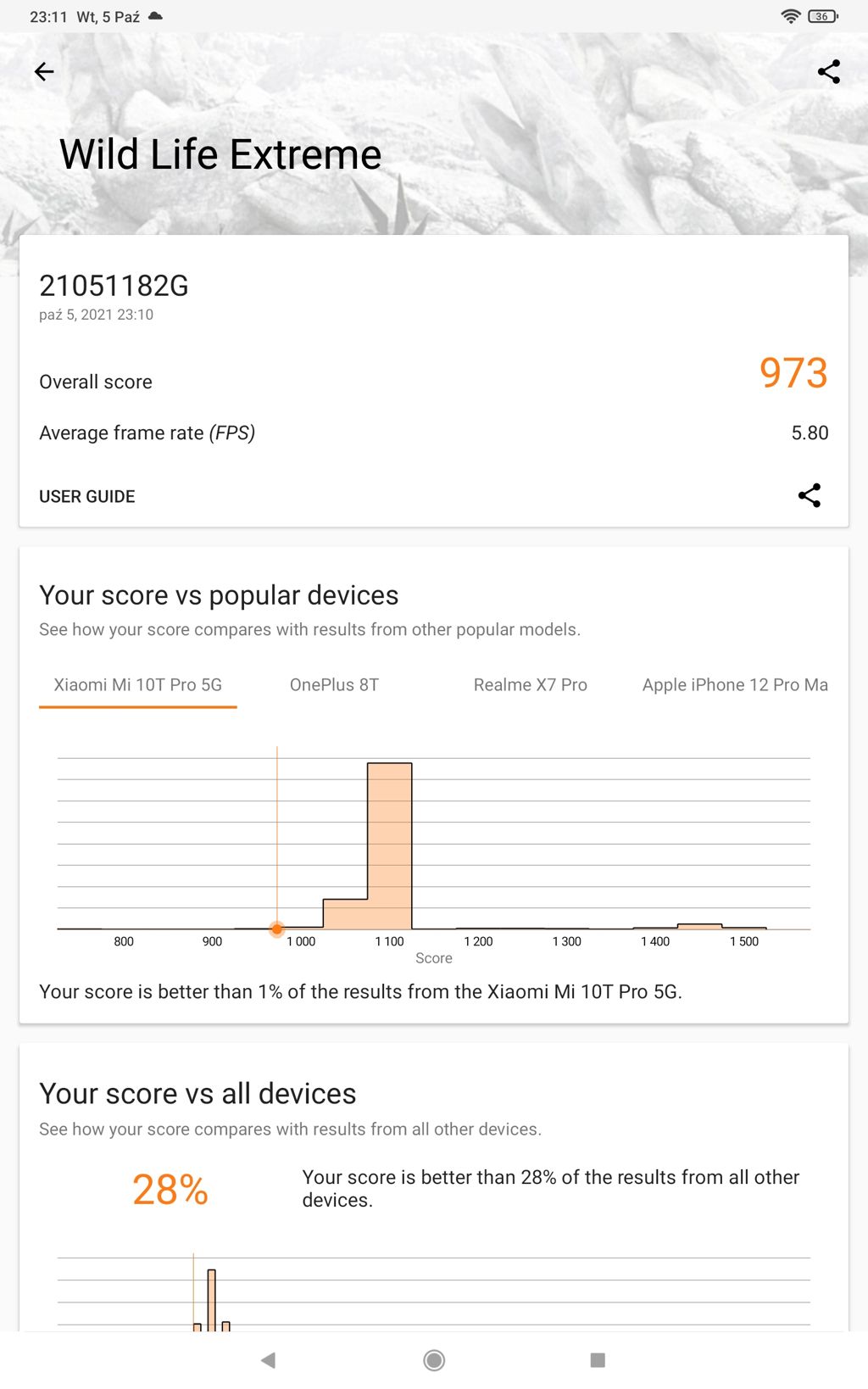Switch to the Realme X7 Pro tab
This screenshot has height=1389, width=868.
530,685
